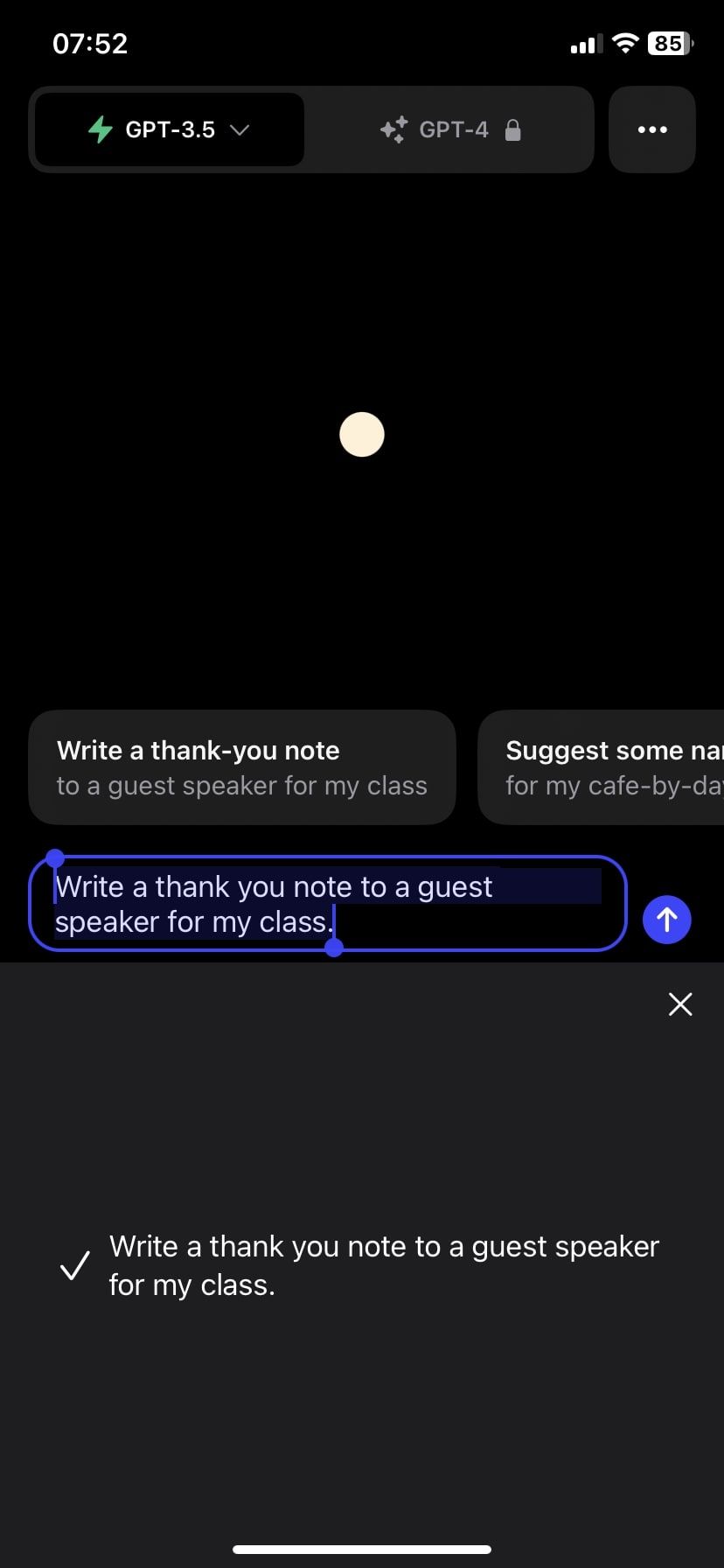Open the GPT-3.5 model dropdown

170,130
